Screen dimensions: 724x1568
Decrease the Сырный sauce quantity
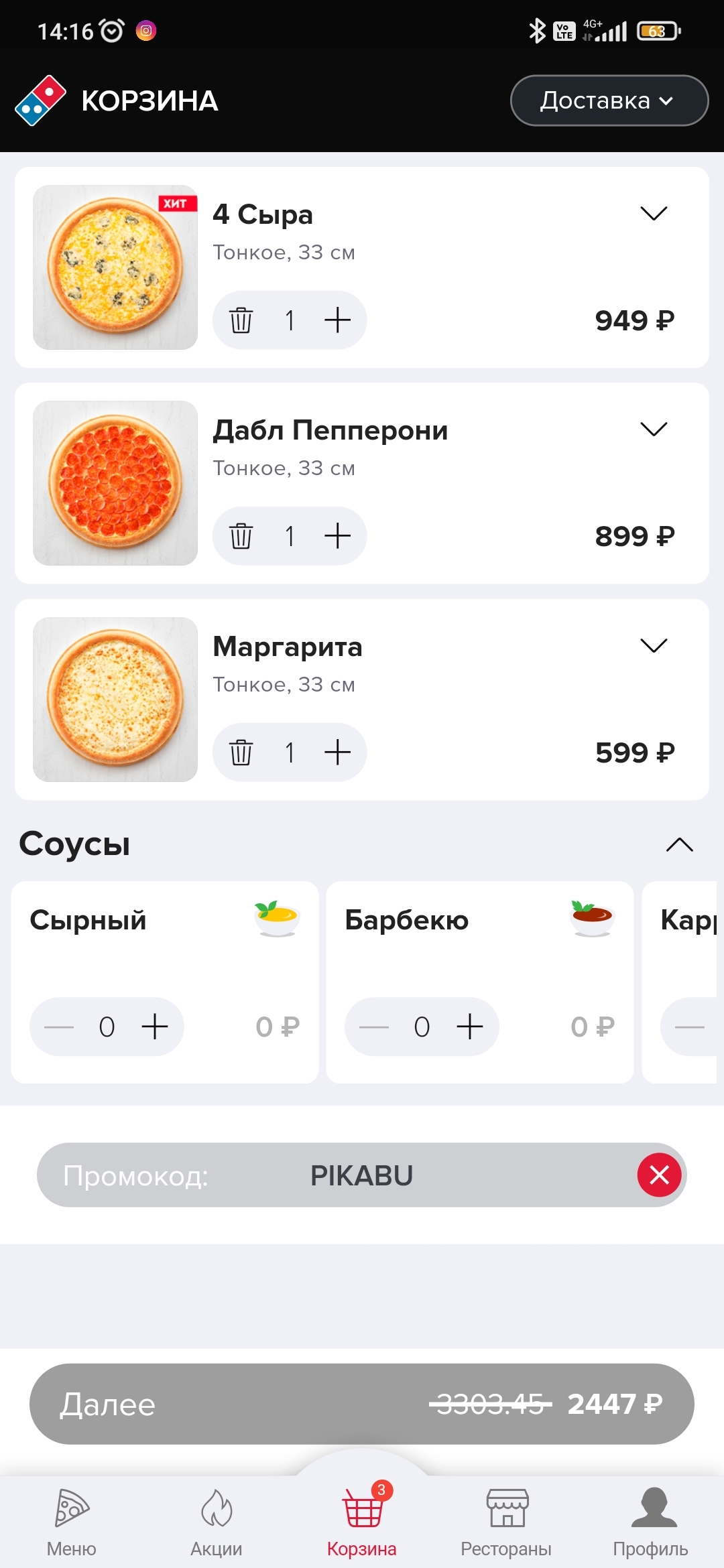point(59,1027)
